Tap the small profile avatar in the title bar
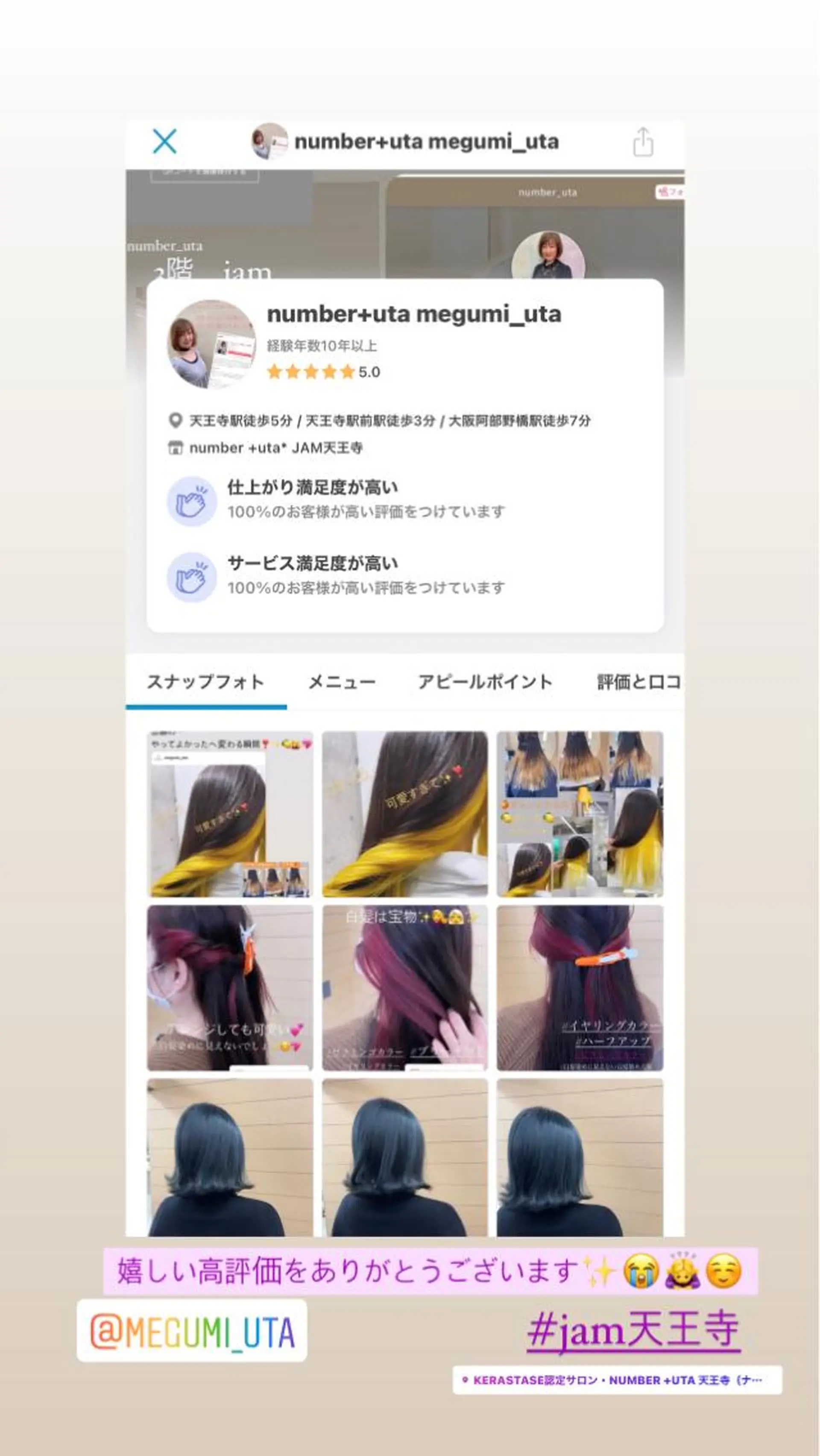This screenshot has width=820, height=1456. point(271,142)
